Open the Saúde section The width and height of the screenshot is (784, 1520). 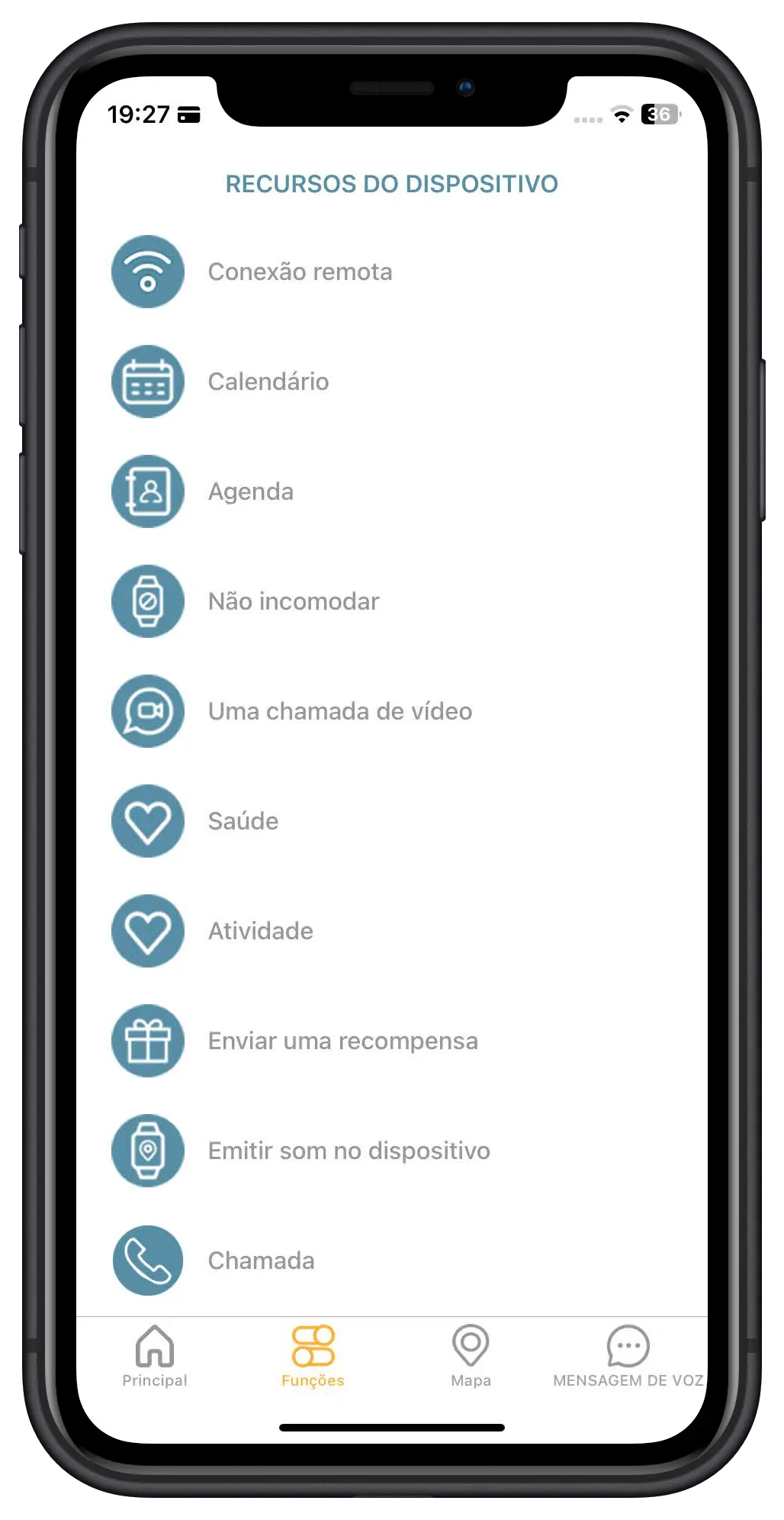point(243,821)
